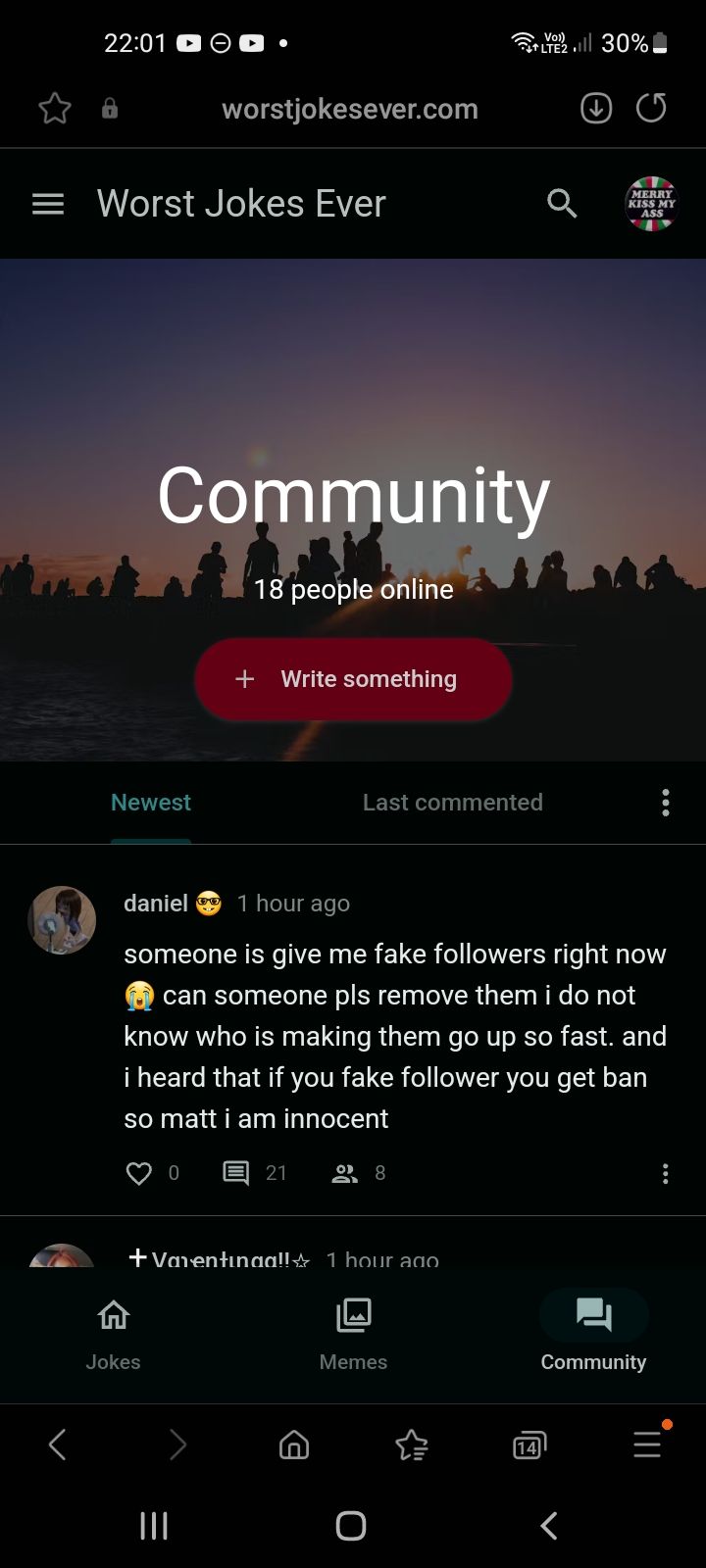Tap the worstjokesever.com address bar
This screenshot has width=706, height=1568.
[x=350, y=109]
